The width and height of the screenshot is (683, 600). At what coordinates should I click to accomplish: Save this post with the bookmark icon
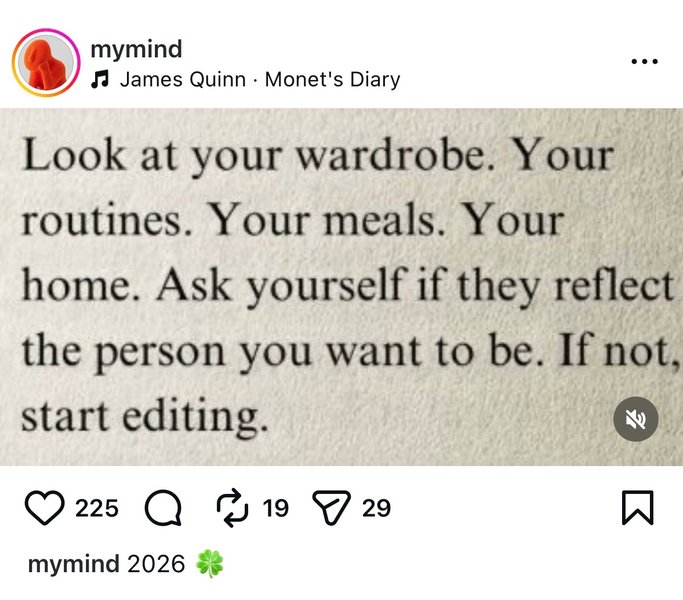pos(637,508)
